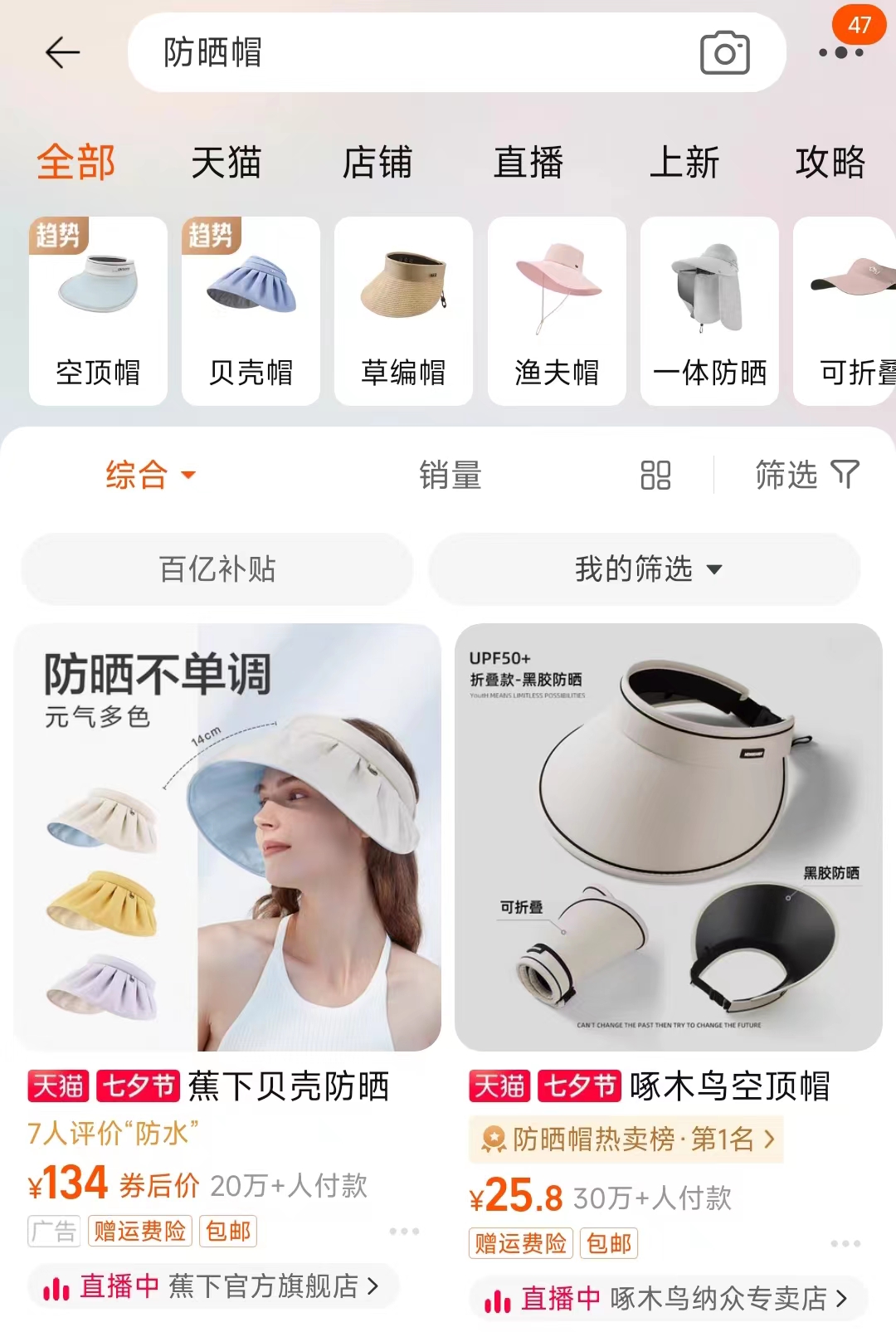The image size is (896, 1332).
Task: Open the three-dot overflow menu
Action: point(840,52)
